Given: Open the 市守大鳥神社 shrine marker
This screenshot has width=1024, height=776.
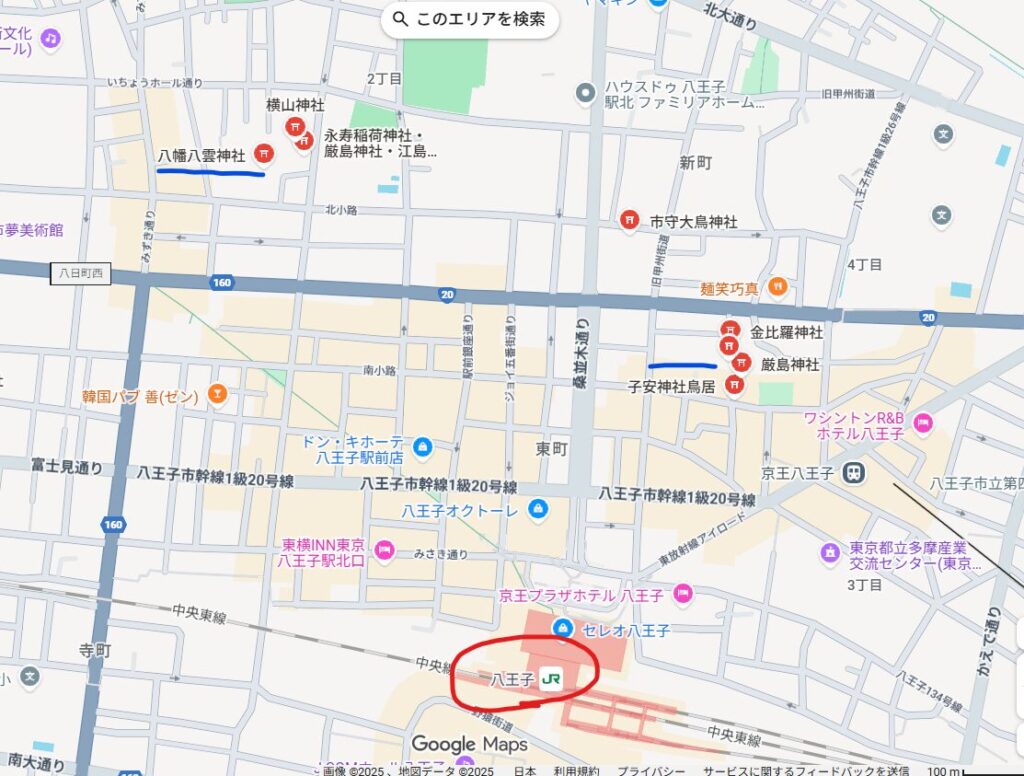Looking at the screenshot, I should coord(629,220).
